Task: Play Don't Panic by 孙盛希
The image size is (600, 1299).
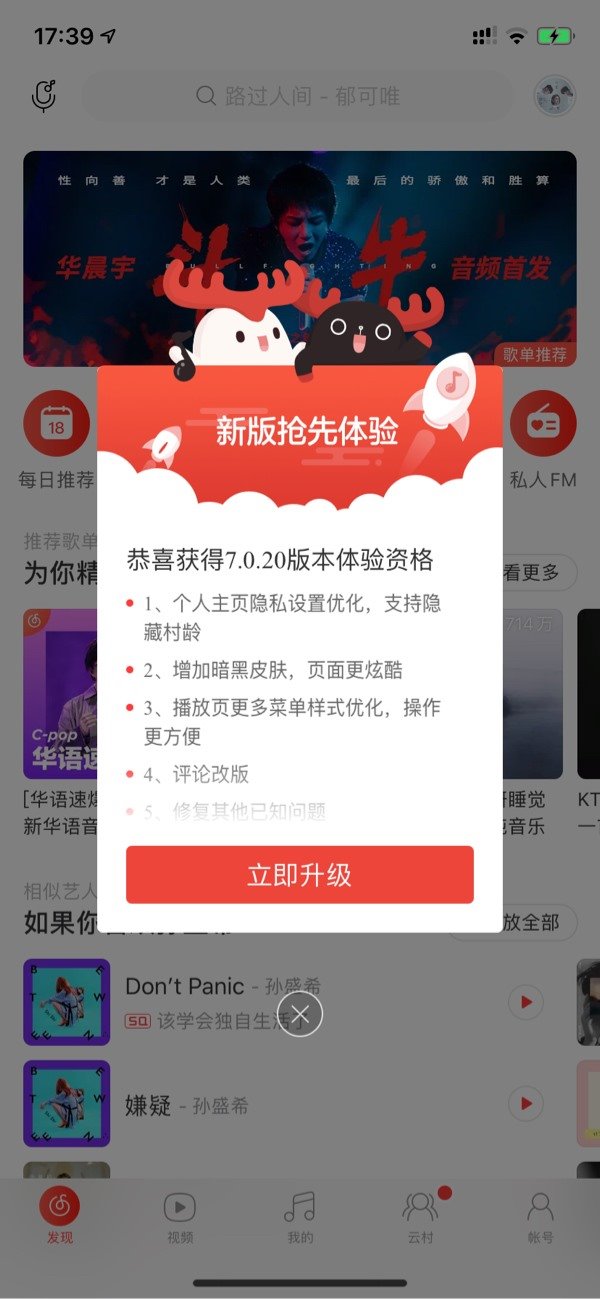Action: (x=526, y=1001)
